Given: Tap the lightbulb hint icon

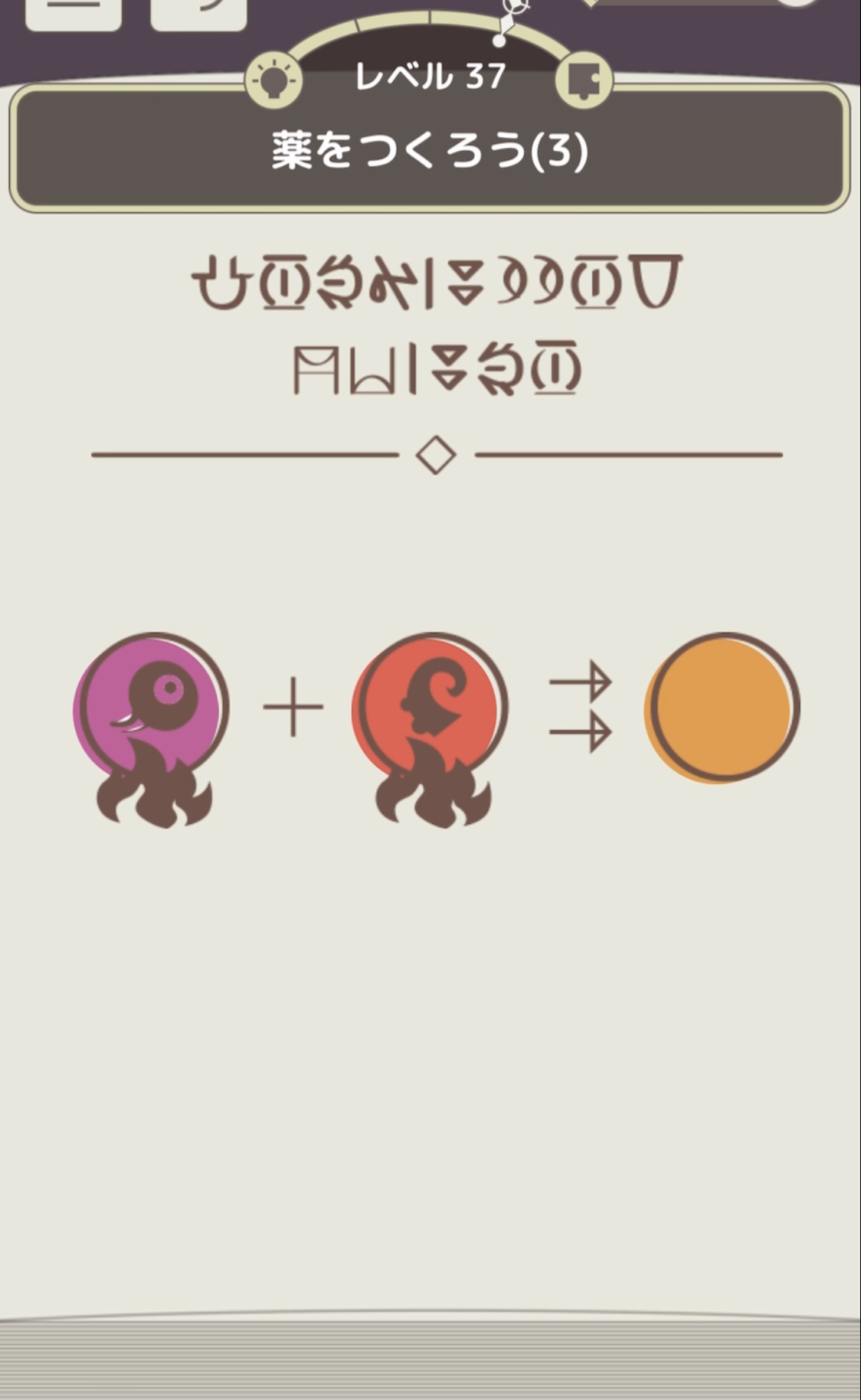Looking at the screenshot, I should 273,80.
